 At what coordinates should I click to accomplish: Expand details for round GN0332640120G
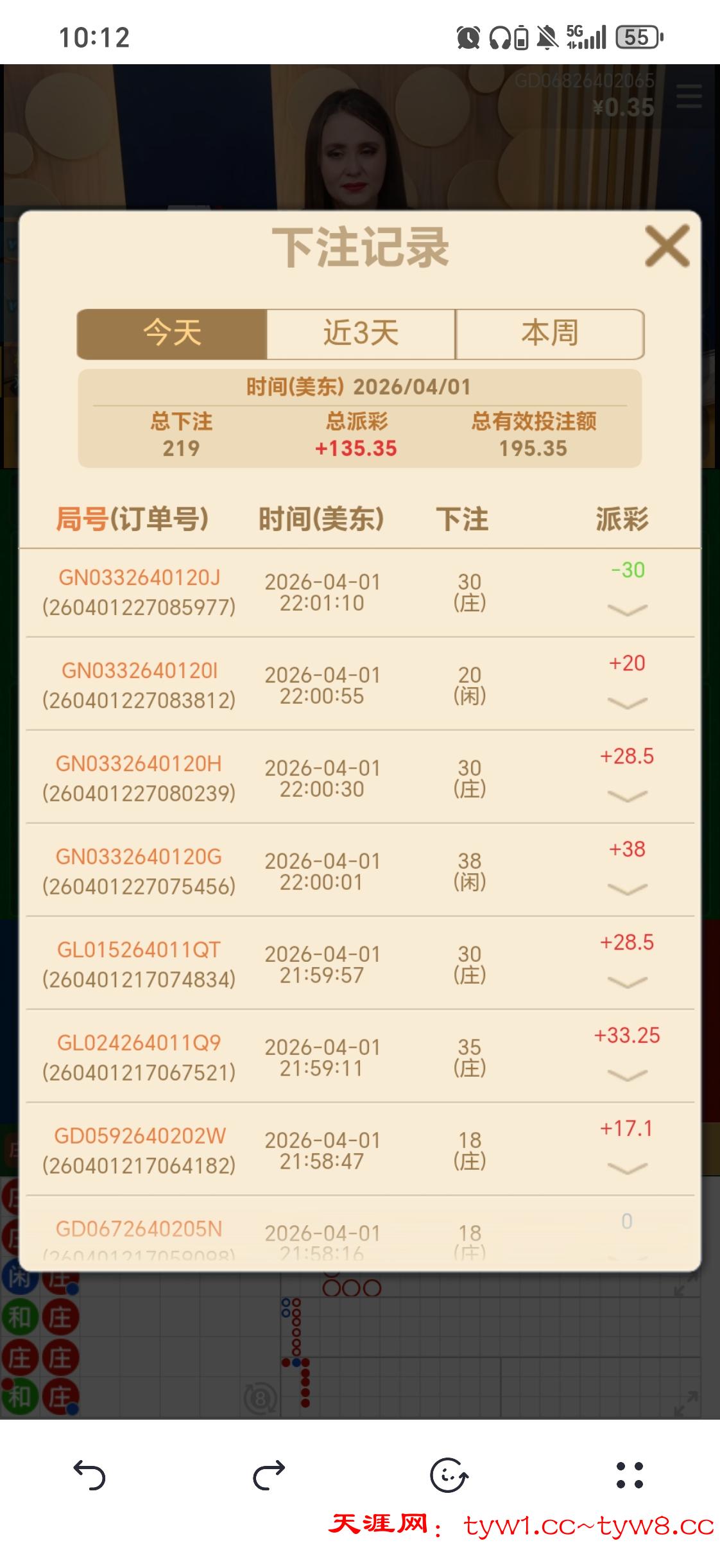click(x=627, y=889)
